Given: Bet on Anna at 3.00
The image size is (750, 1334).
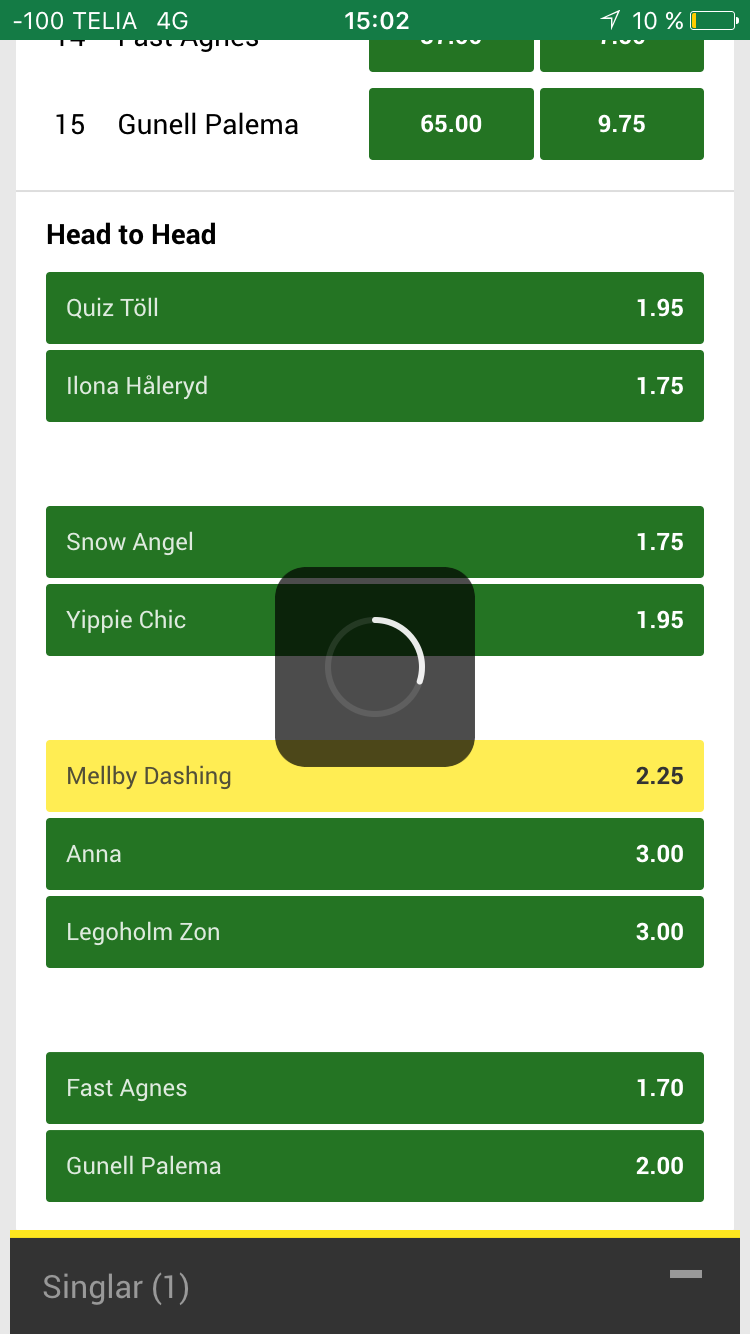Looking at the screenshot, I should pyautogui.click(x=375, y=854).
